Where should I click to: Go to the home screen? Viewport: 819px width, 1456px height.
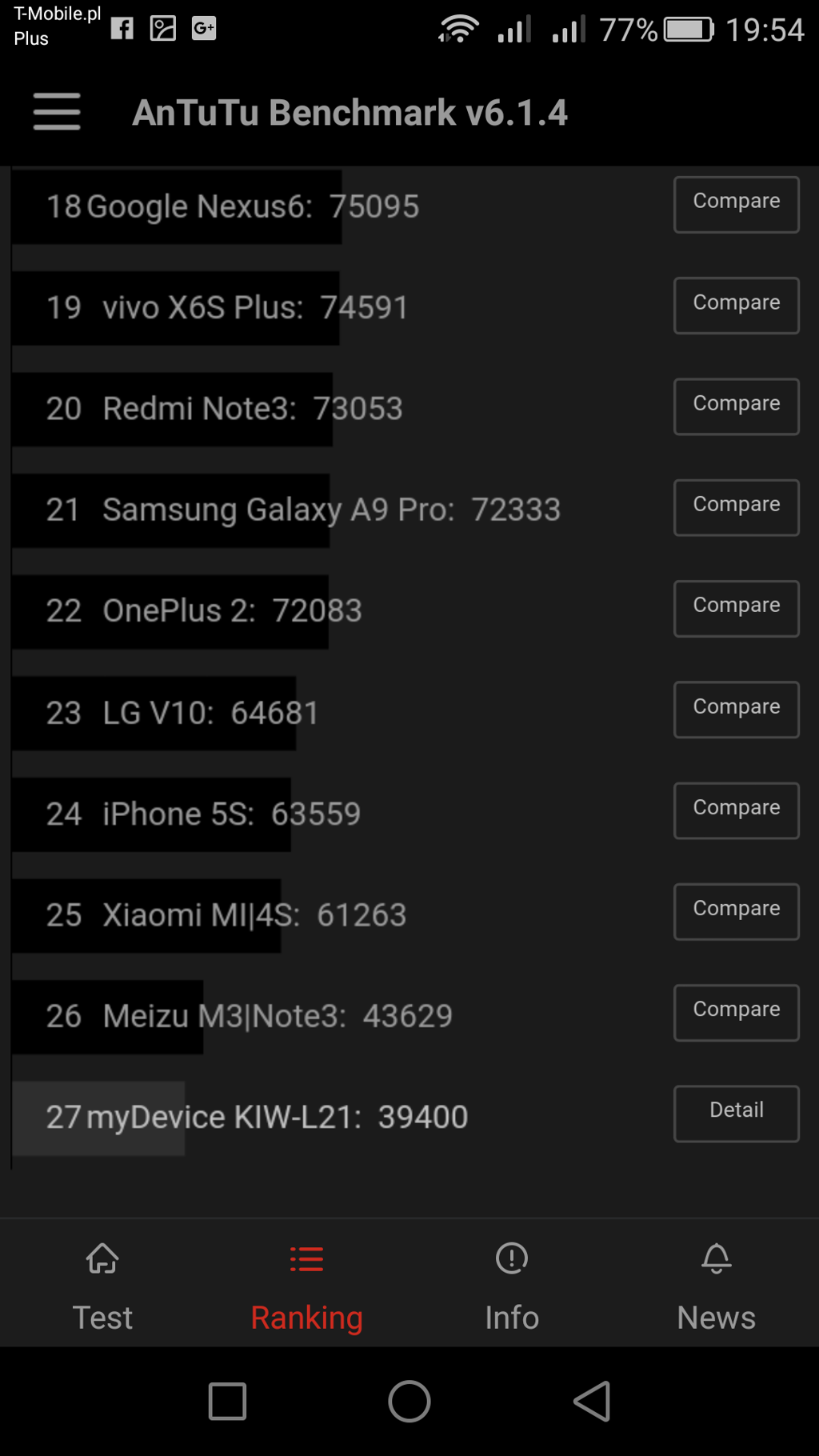409,1401
